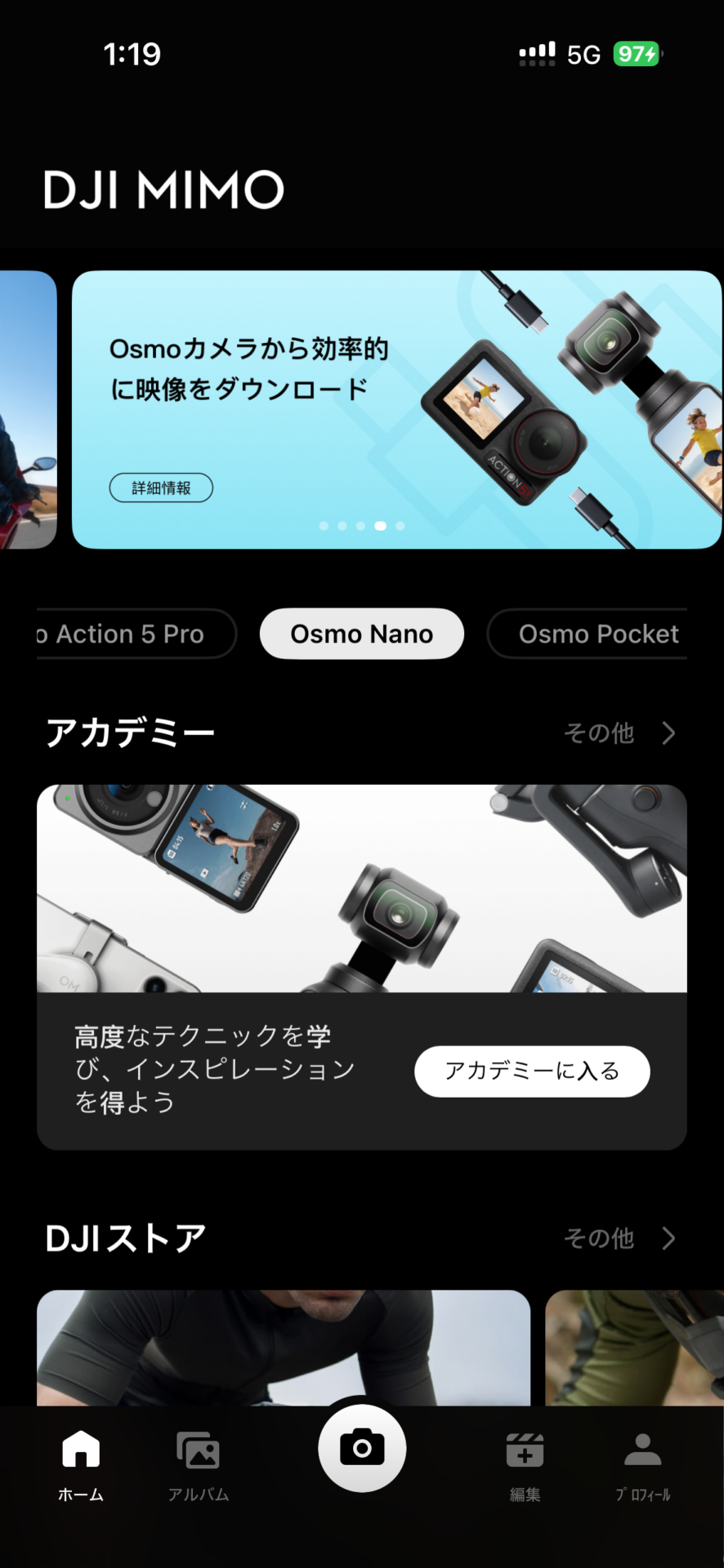Viewport: 724px width, 1568px height.
Task: Select the Osmo Nano chip
Action: [x=361, y=634]
